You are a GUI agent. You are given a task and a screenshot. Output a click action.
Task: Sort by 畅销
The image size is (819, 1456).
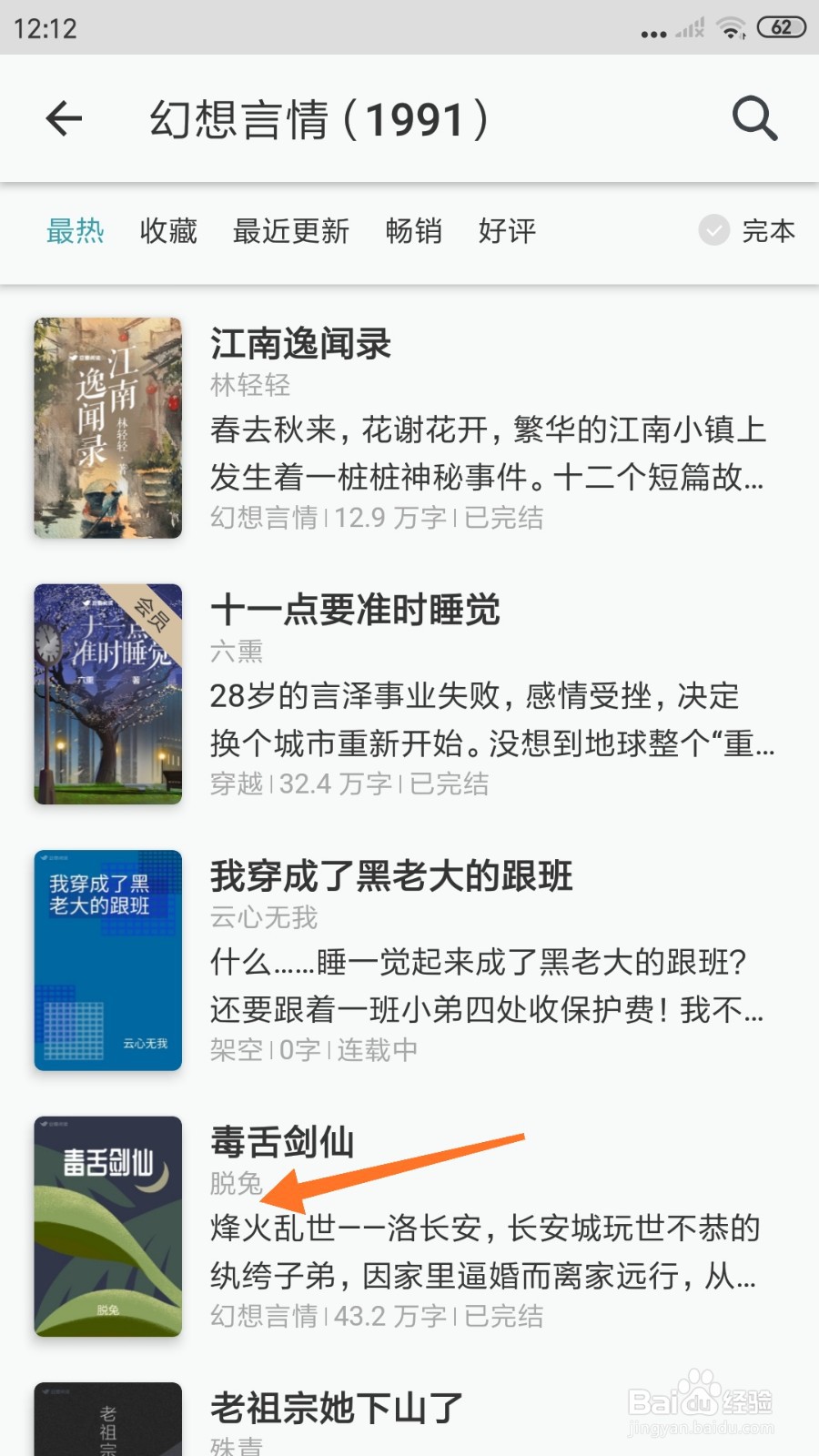coord(413,231)
